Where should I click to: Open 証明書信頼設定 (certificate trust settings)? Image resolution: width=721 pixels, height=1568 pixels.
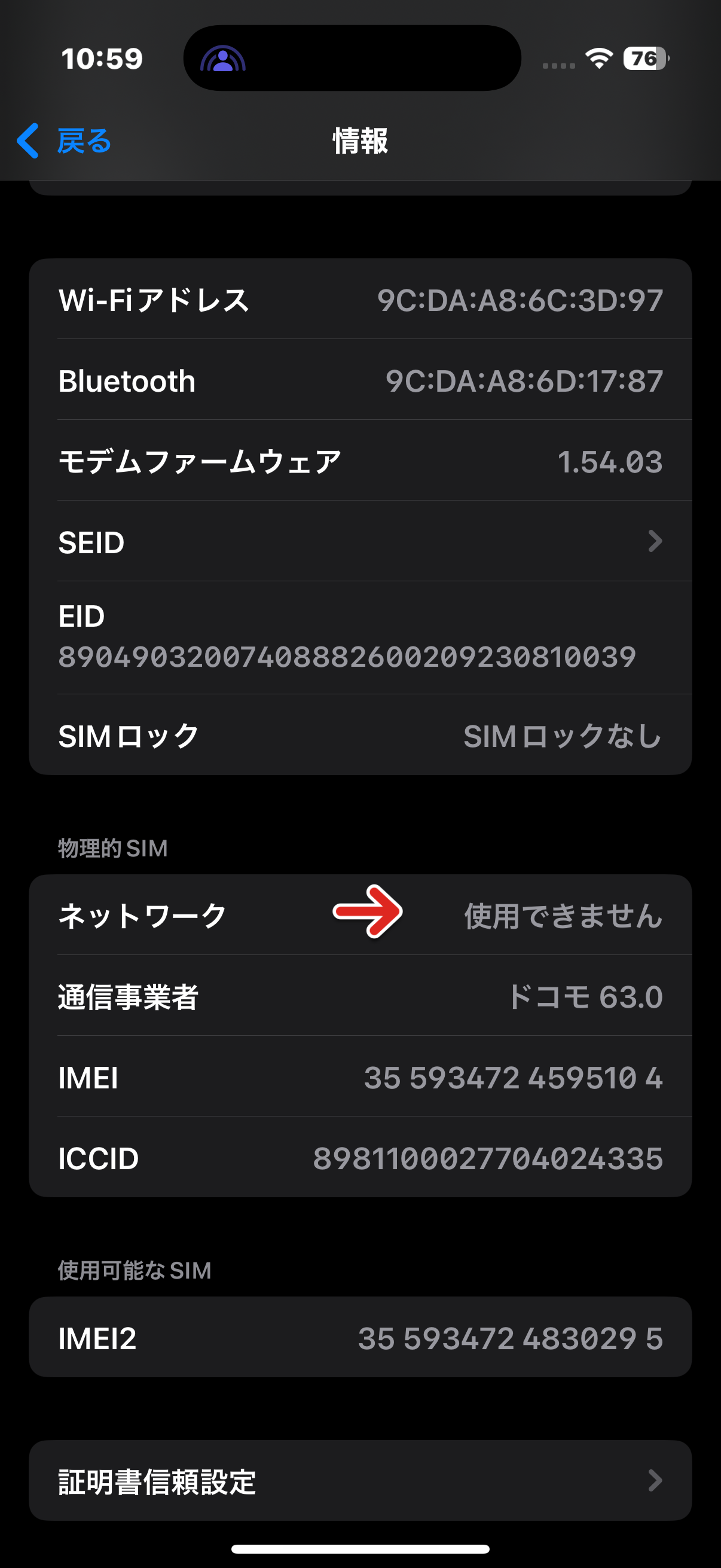(360, 1480)
